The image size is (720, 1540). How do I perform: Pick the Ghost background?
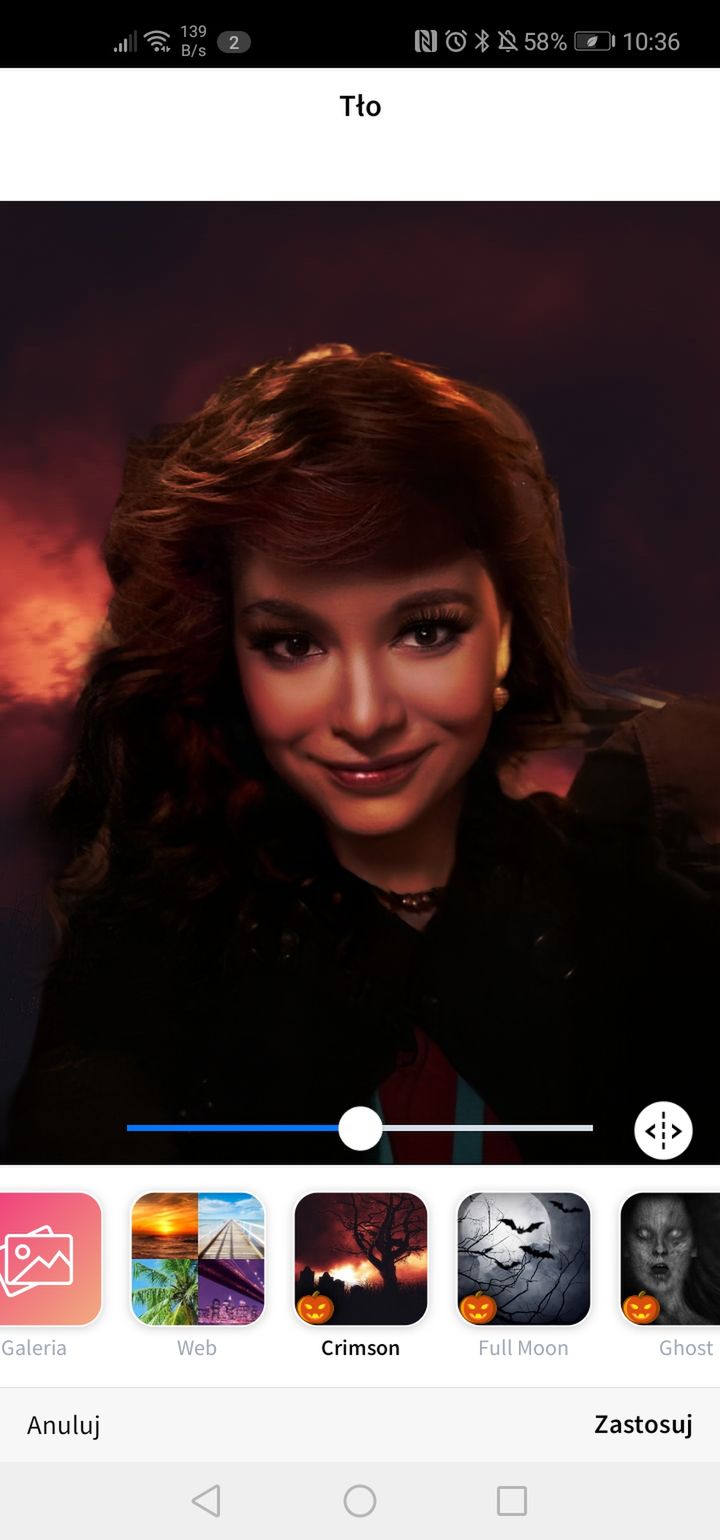click(670, 1259)
